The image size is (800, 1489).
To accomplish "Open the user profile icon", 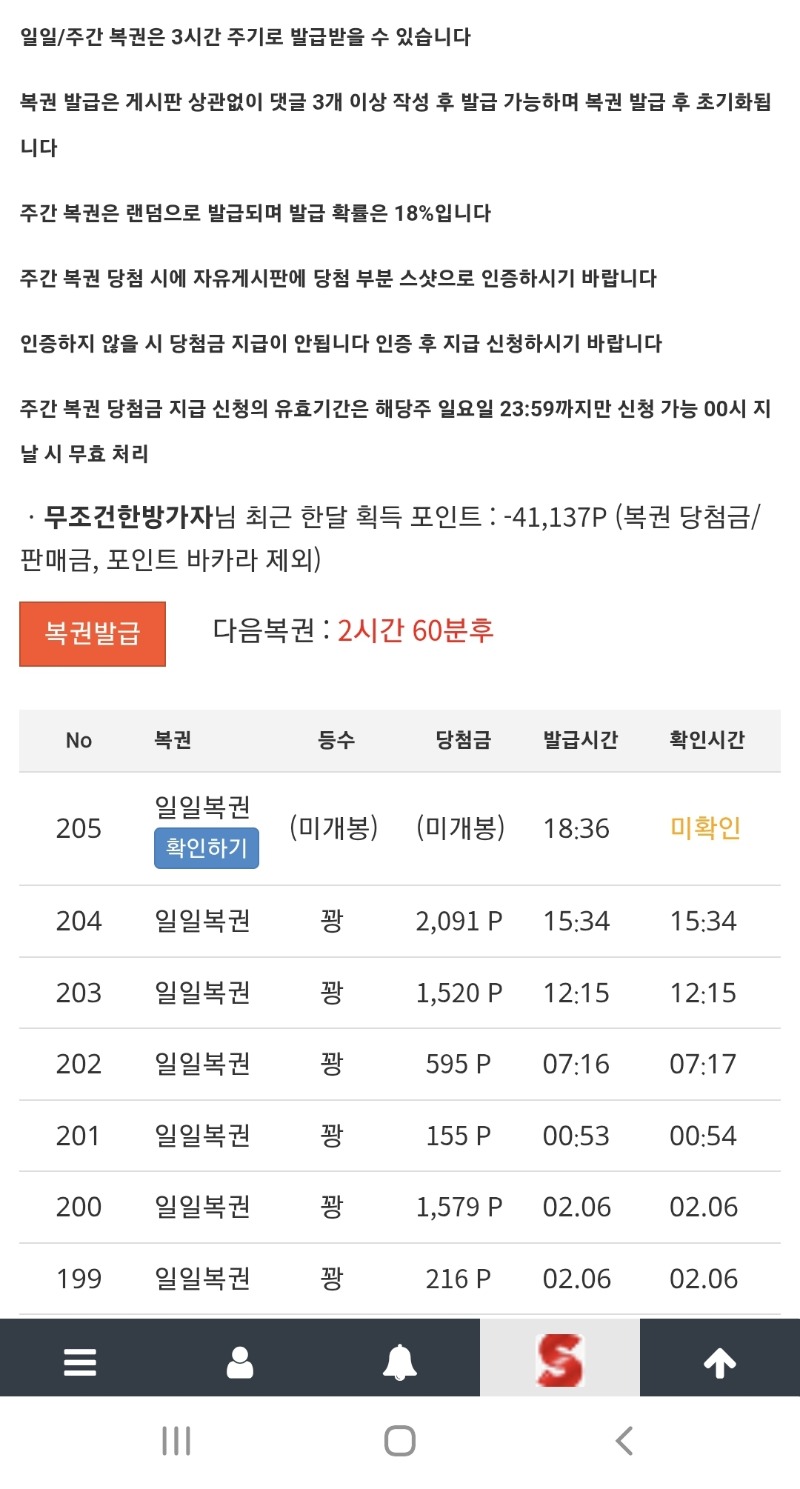I will [x=240, y=1362].
